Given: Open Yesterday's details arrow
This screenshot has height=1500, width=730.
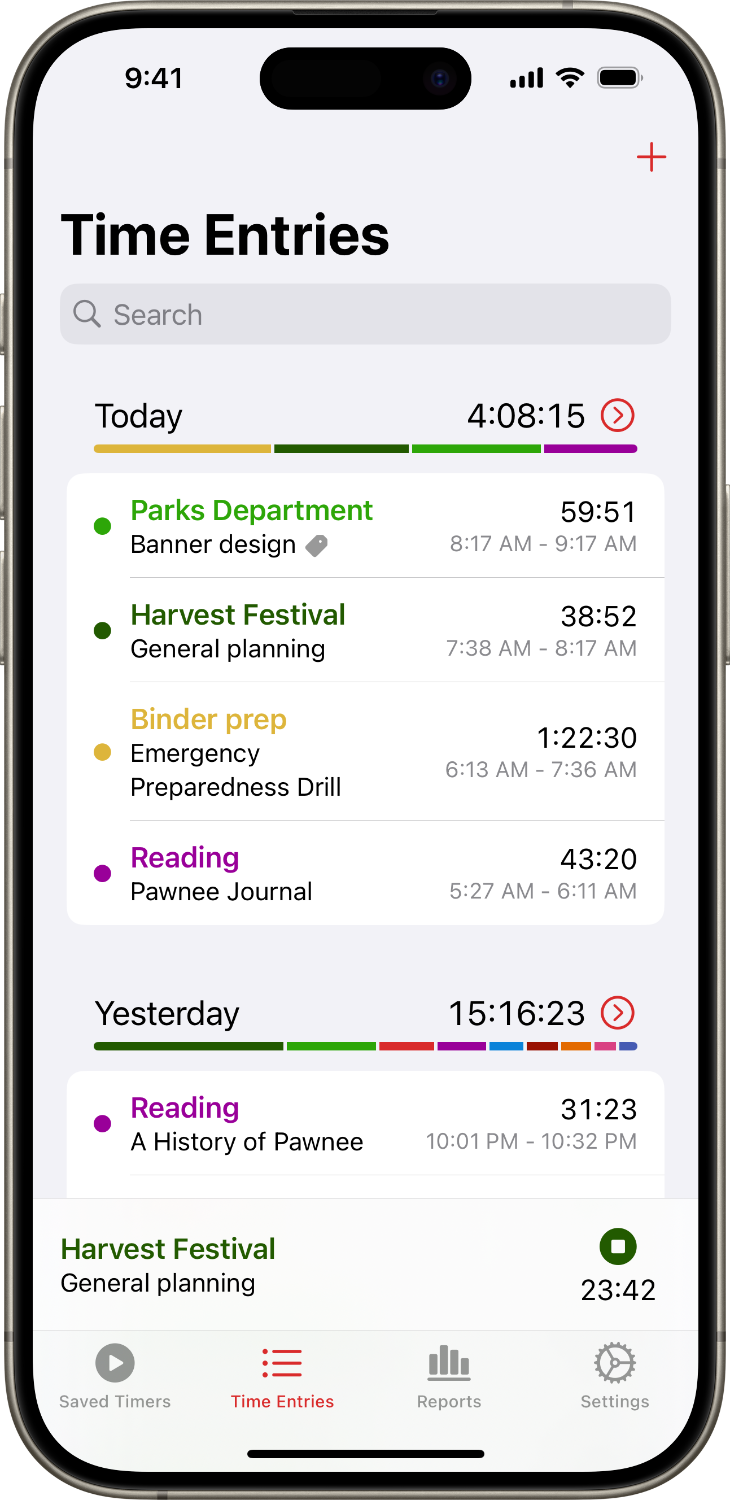Looking at the screenshot, I should pos(618,1013).
